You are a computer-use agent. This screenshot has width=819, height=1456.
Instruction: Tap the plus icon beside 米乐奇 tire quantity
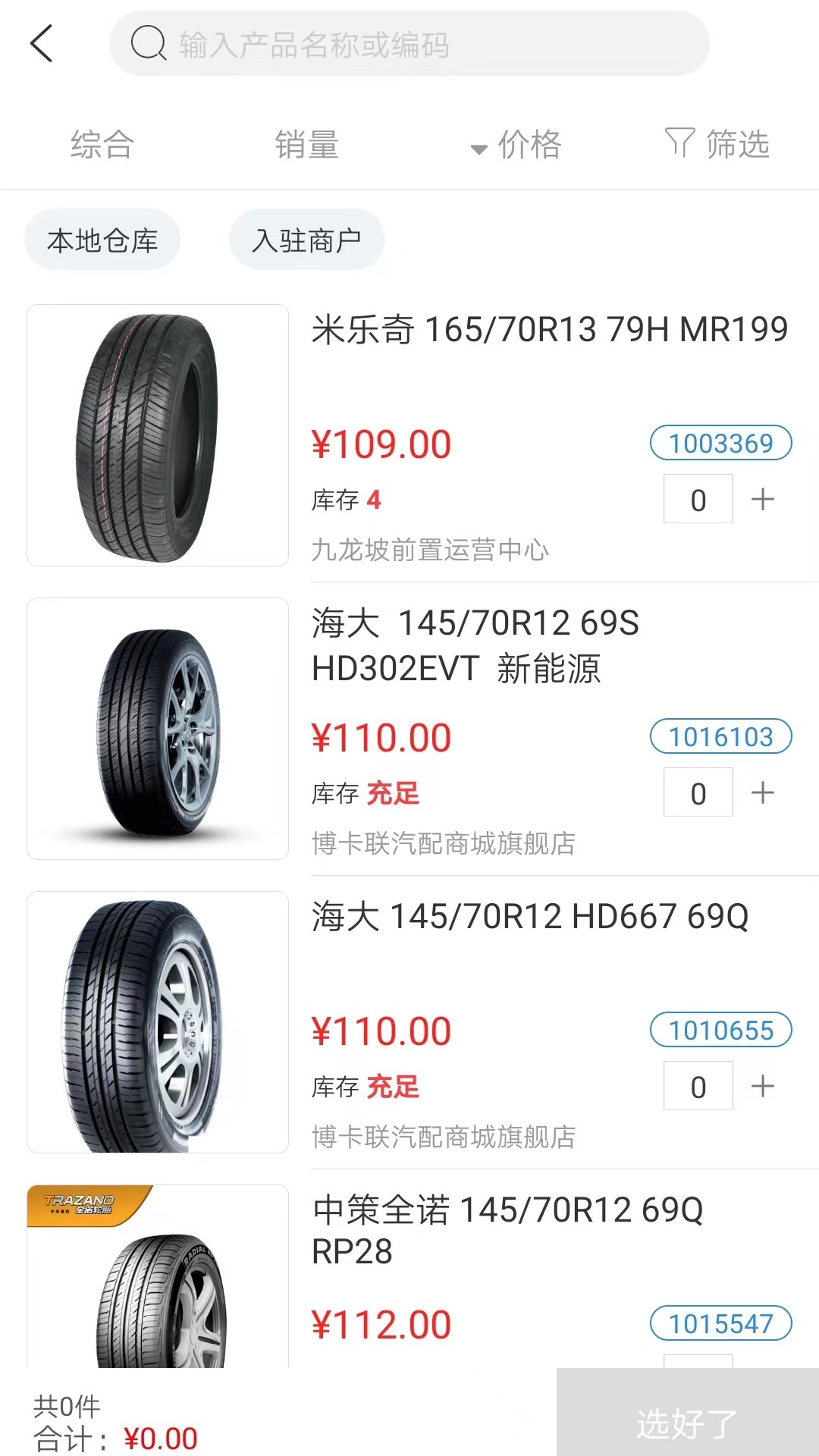coord(762,499)
